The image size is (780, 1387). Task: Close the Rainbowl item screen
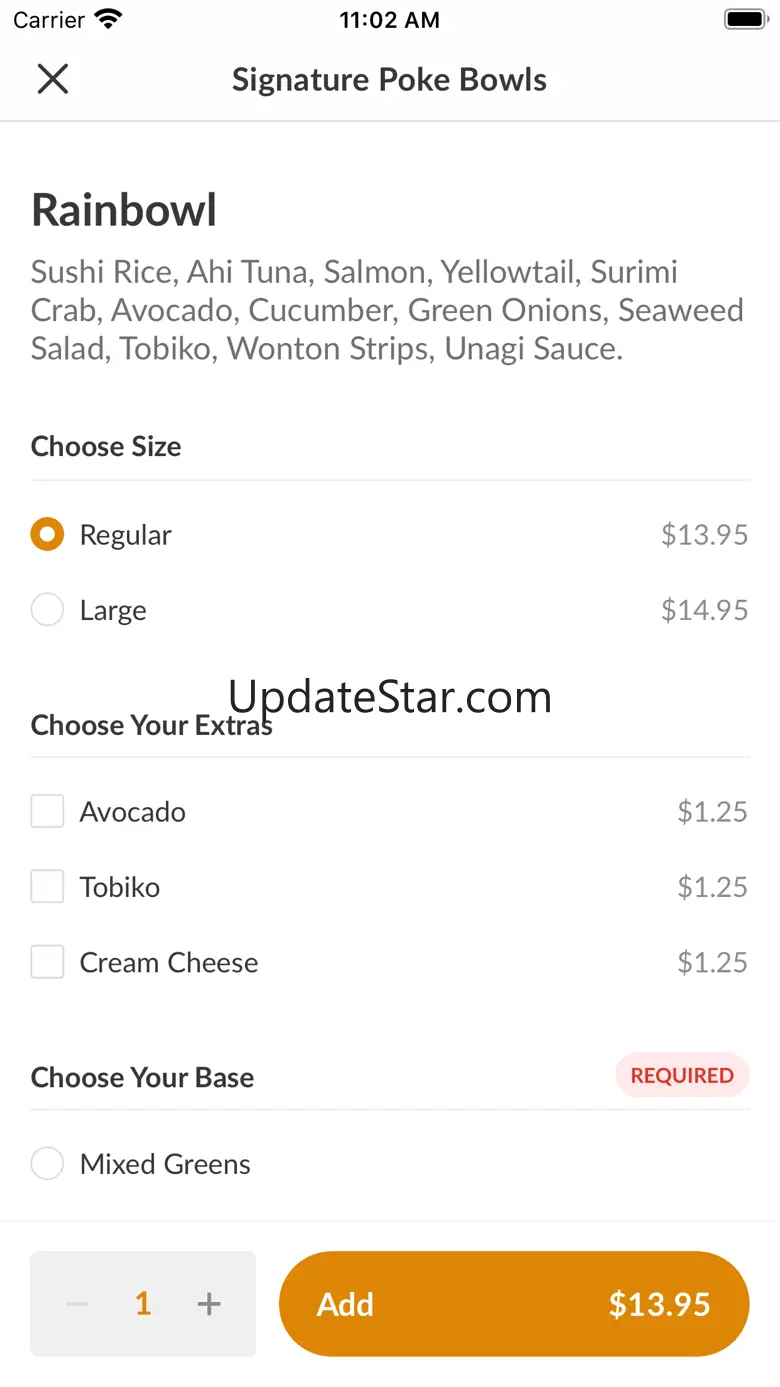pyautogui.click(x=52, y=79)
